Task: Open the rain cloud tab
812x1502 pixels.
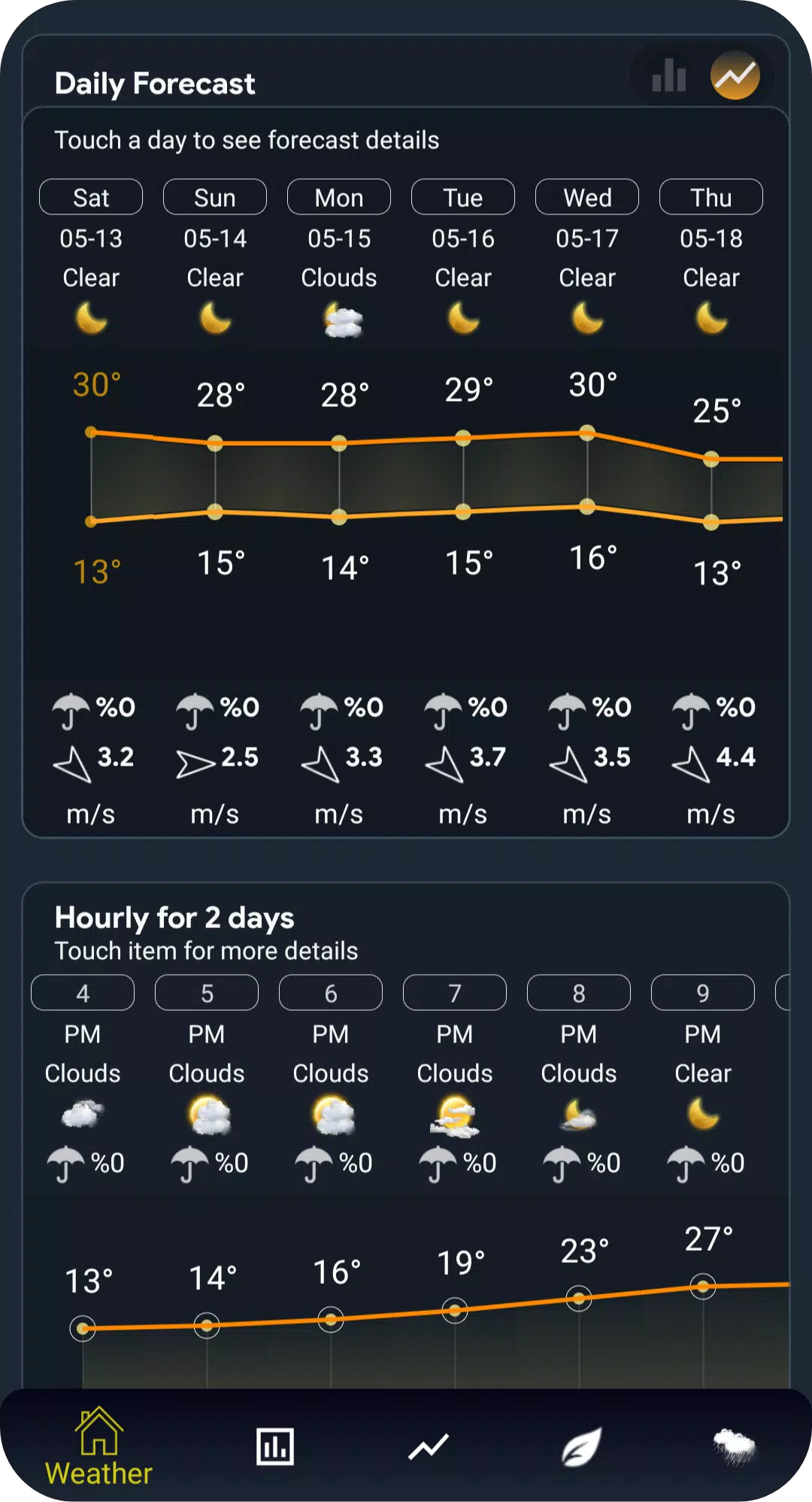Action: (x=735, y=1446)
